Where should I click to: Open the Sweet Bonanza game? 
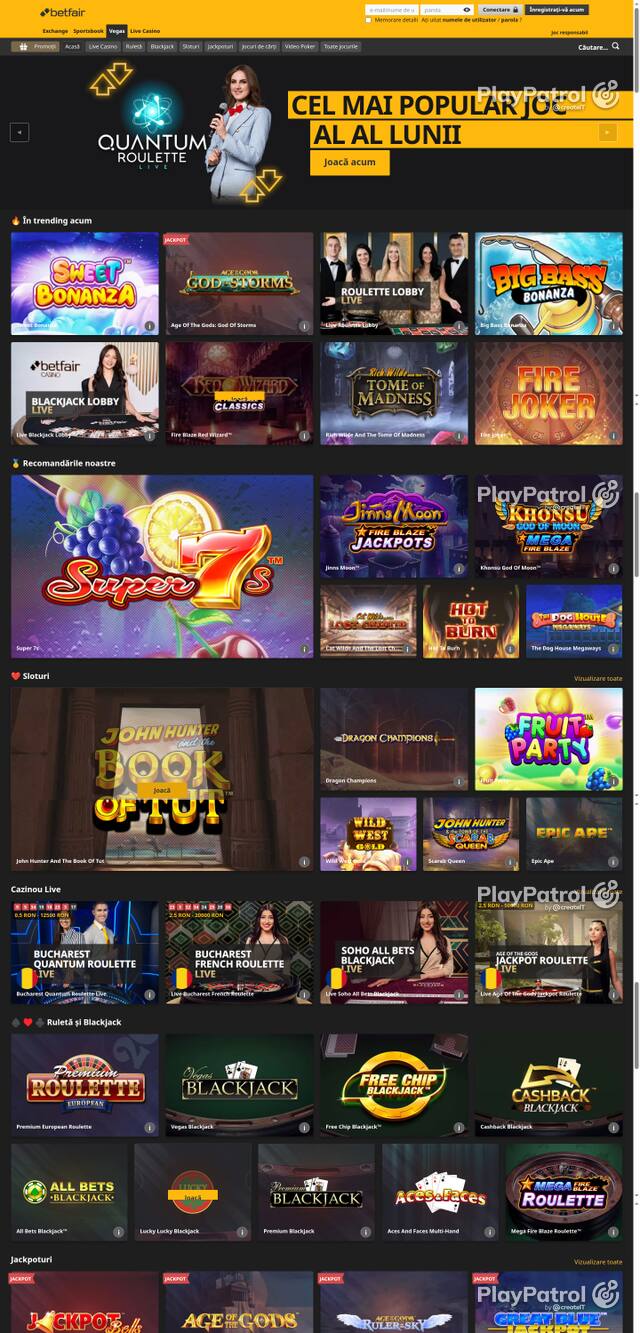point(85,283)
